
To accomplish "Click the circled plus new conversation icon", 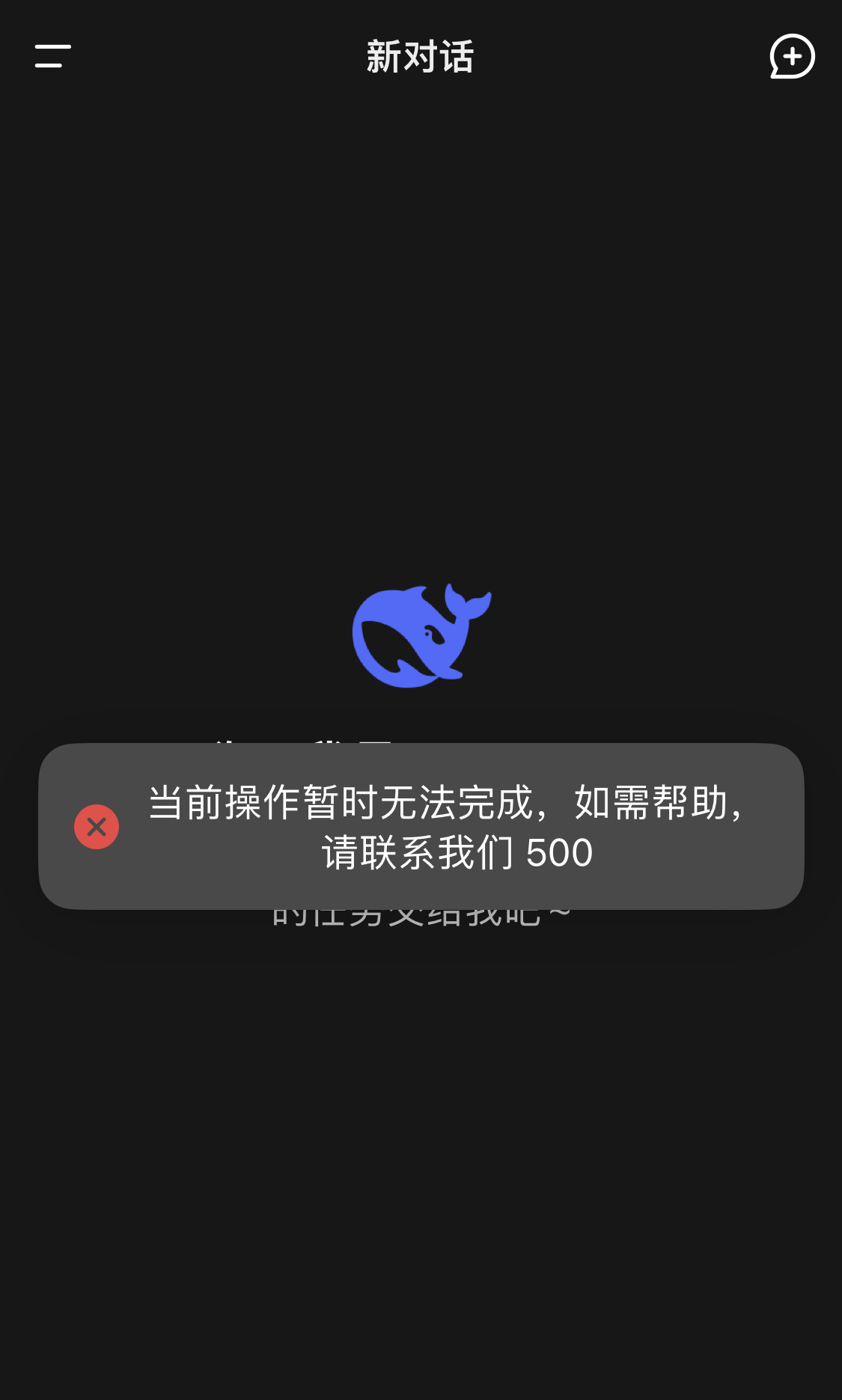I will click(x=791, y=57).
